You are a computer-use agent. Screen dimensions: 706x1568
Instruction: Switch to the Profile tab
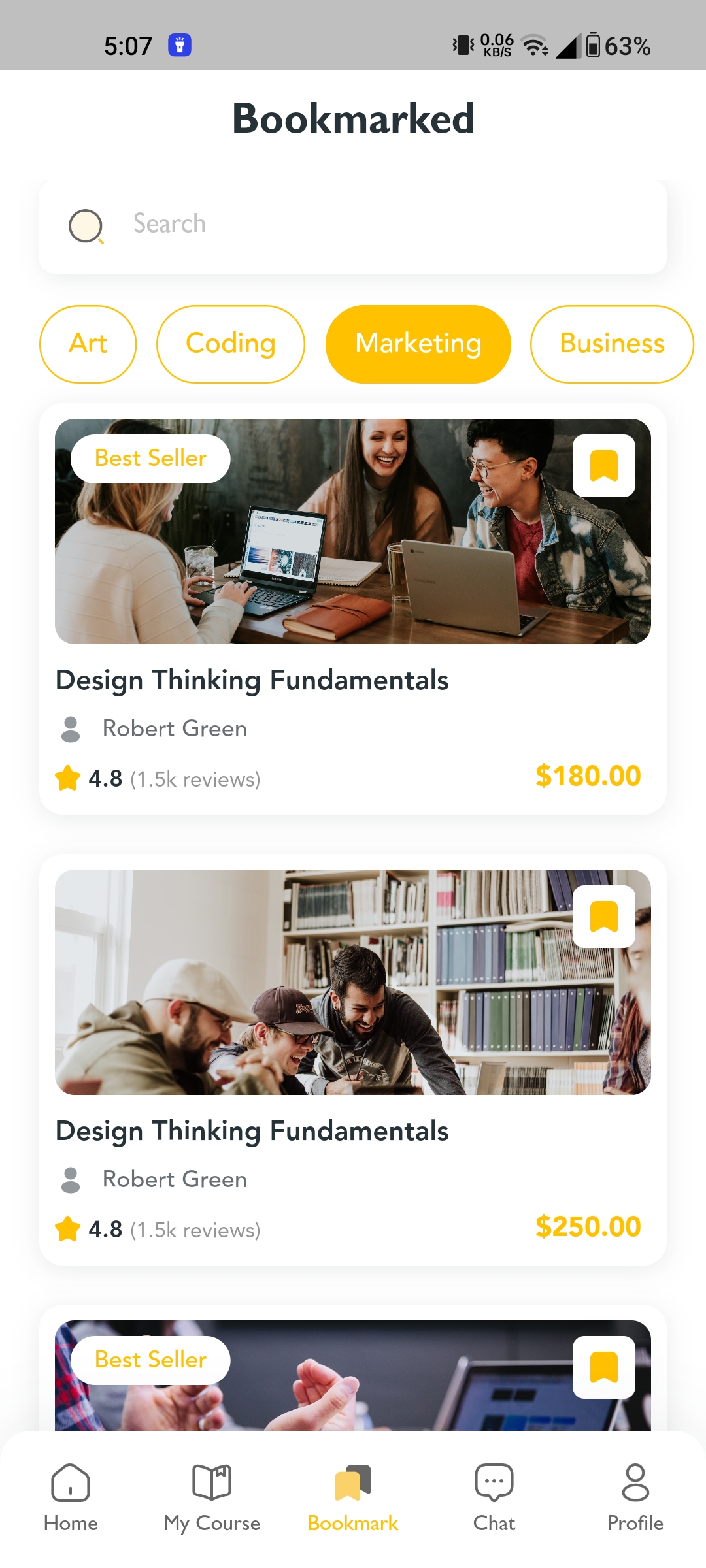[x=635, y=1497]
